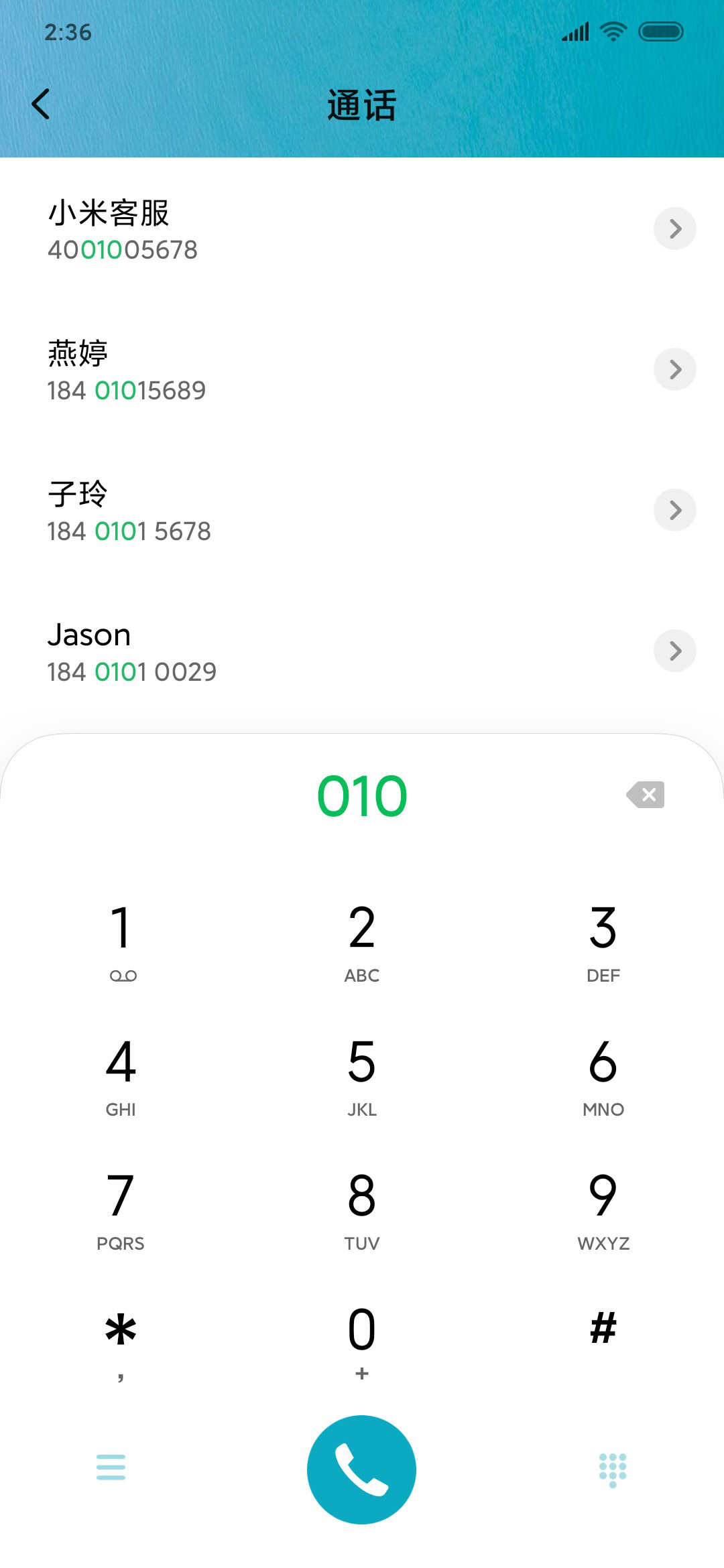Dial digit 6 MNO
Screen dimensions: 724x1568
click(603, 1076)
